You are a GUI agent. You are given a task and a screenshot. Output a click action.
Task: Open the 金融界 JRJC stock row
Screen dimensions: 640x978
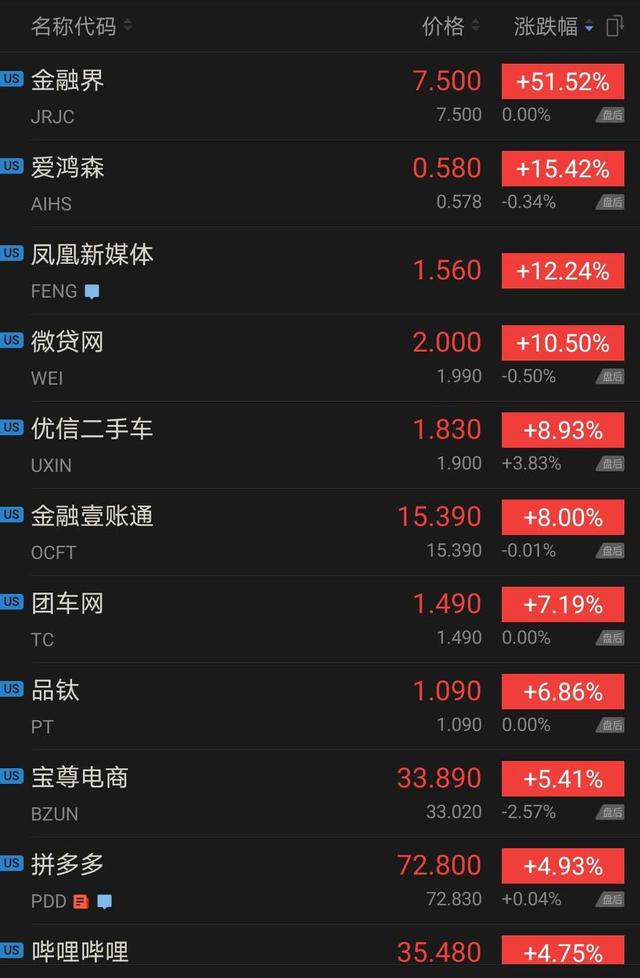point(320,97)
